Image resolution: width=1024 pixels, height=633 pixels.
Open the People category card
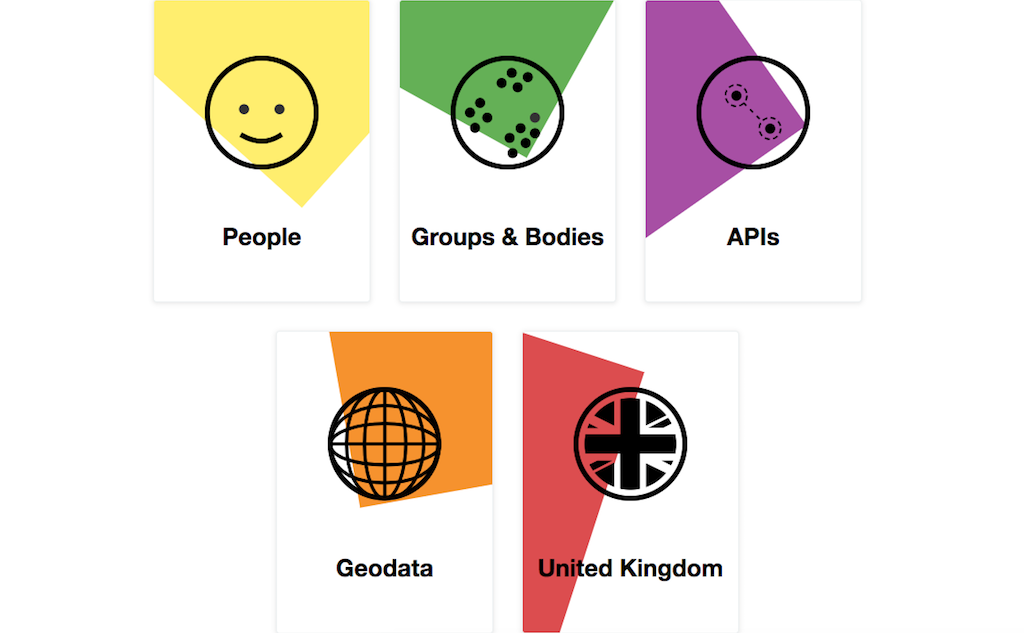262,150
